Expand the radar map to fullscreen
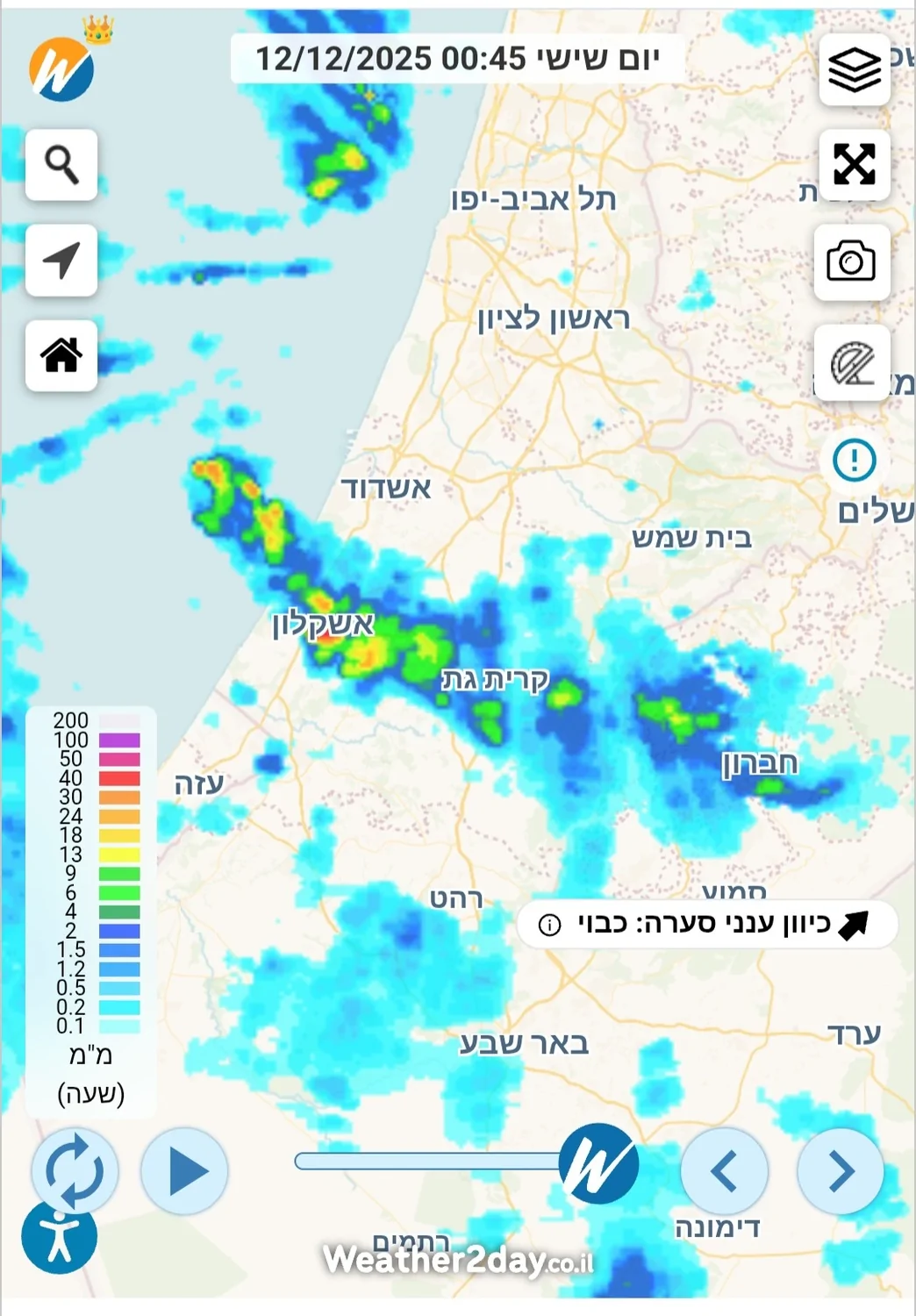Screen dimensions: 916x1316 pyautogui.click(x=854, y=165)
